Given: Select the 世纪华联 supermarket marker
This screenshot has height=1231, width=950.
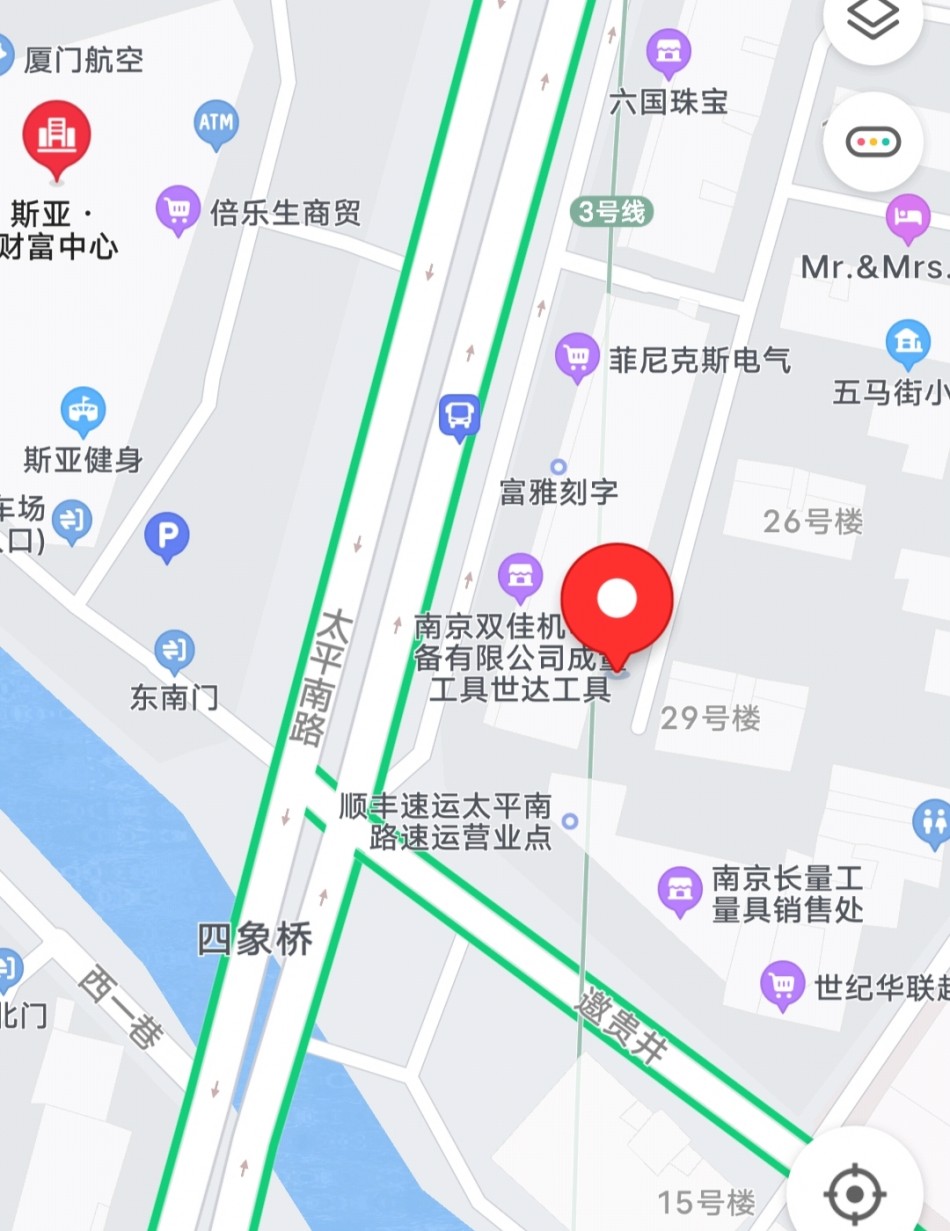Looking at the screenshot, I should click(x=782, y=984).
